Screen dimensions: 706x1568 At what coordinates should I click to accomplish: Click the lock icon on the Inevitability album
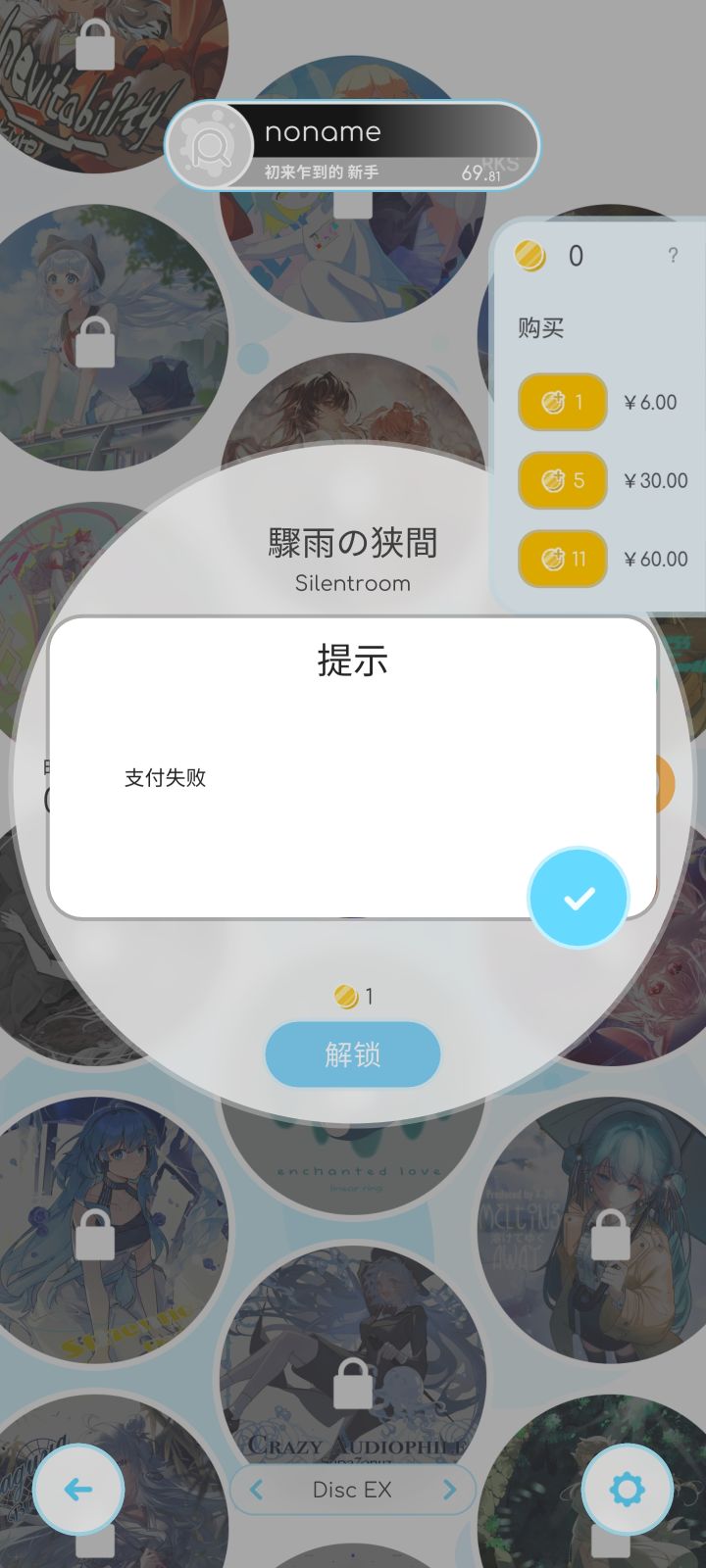(x=94, y=45)
